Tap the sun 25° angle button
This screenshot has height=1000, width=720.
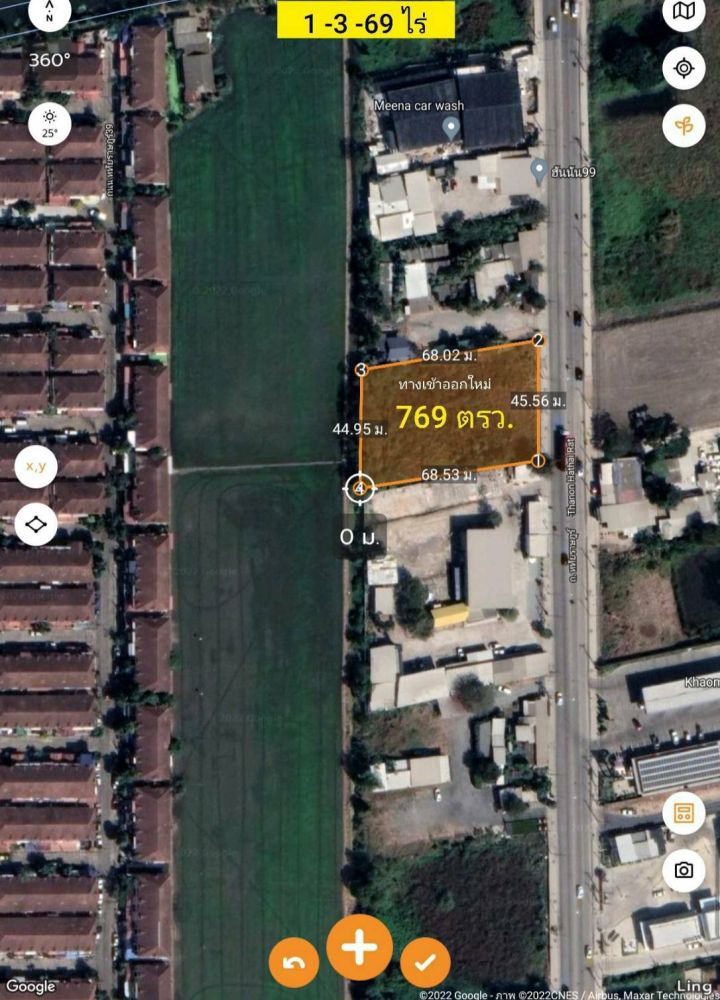(50, 124)
